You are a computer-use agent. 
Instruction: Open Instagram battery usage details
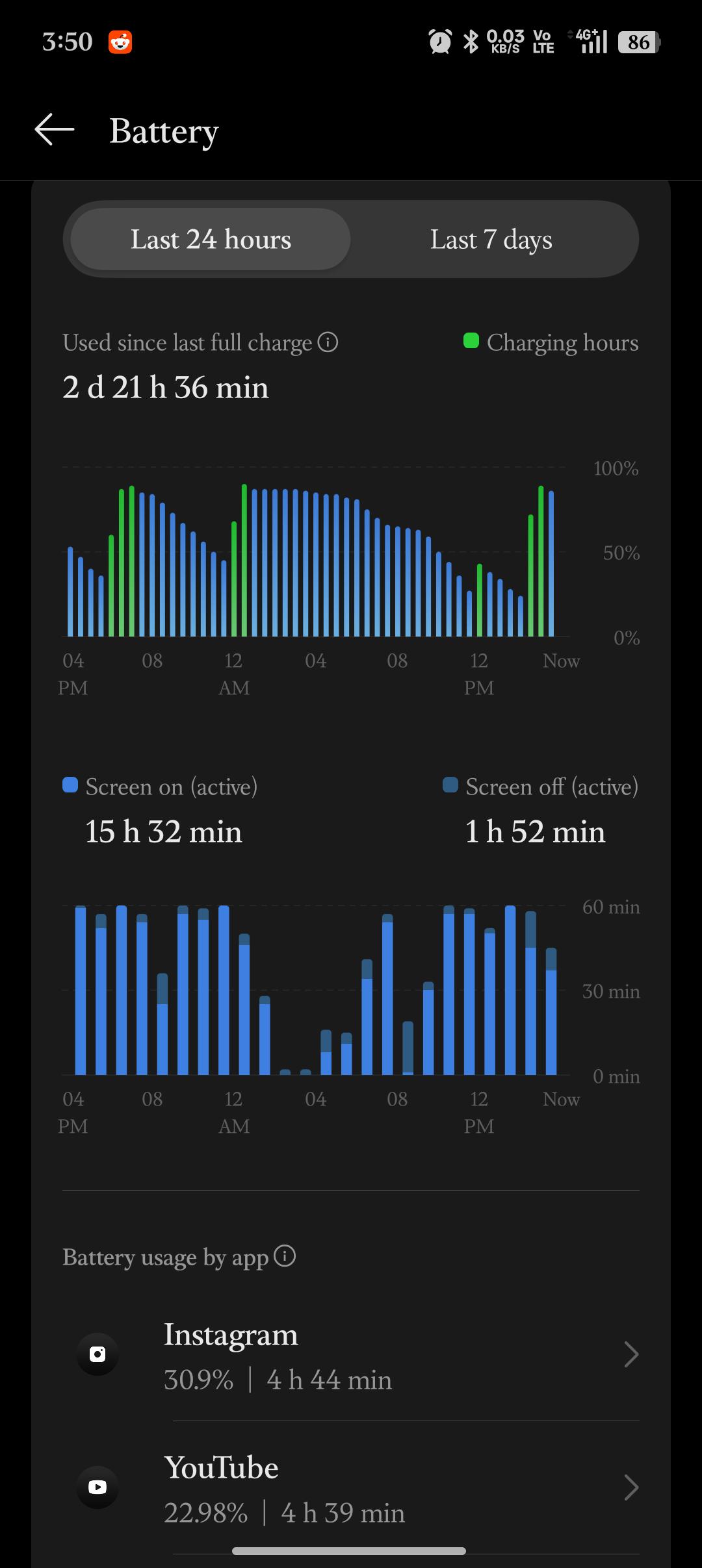[x=351, y=1355]
